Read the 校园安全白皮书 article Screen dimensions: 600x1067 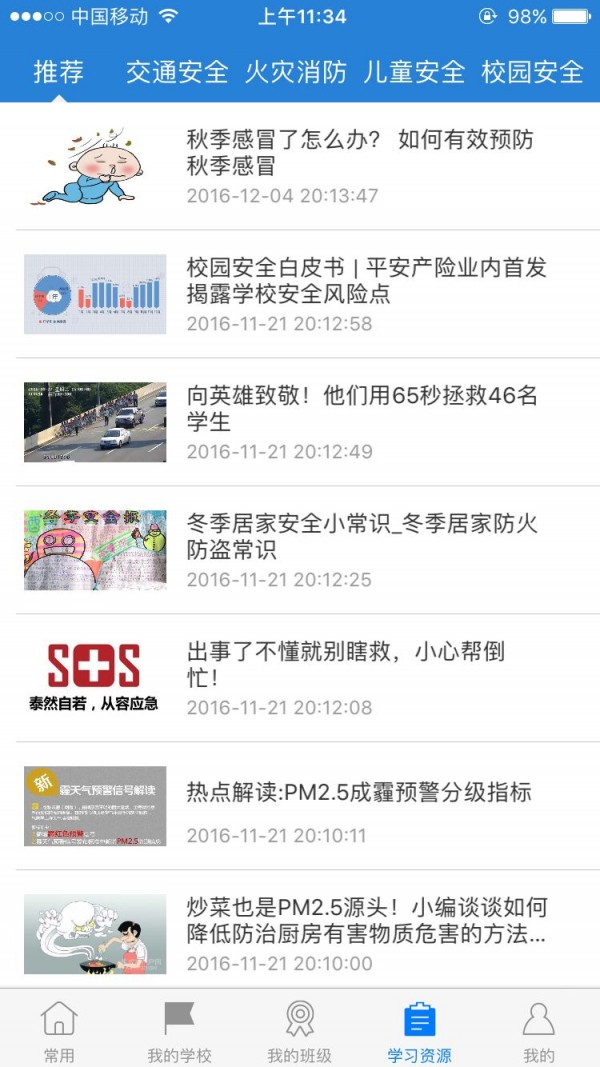coord(366,281)
